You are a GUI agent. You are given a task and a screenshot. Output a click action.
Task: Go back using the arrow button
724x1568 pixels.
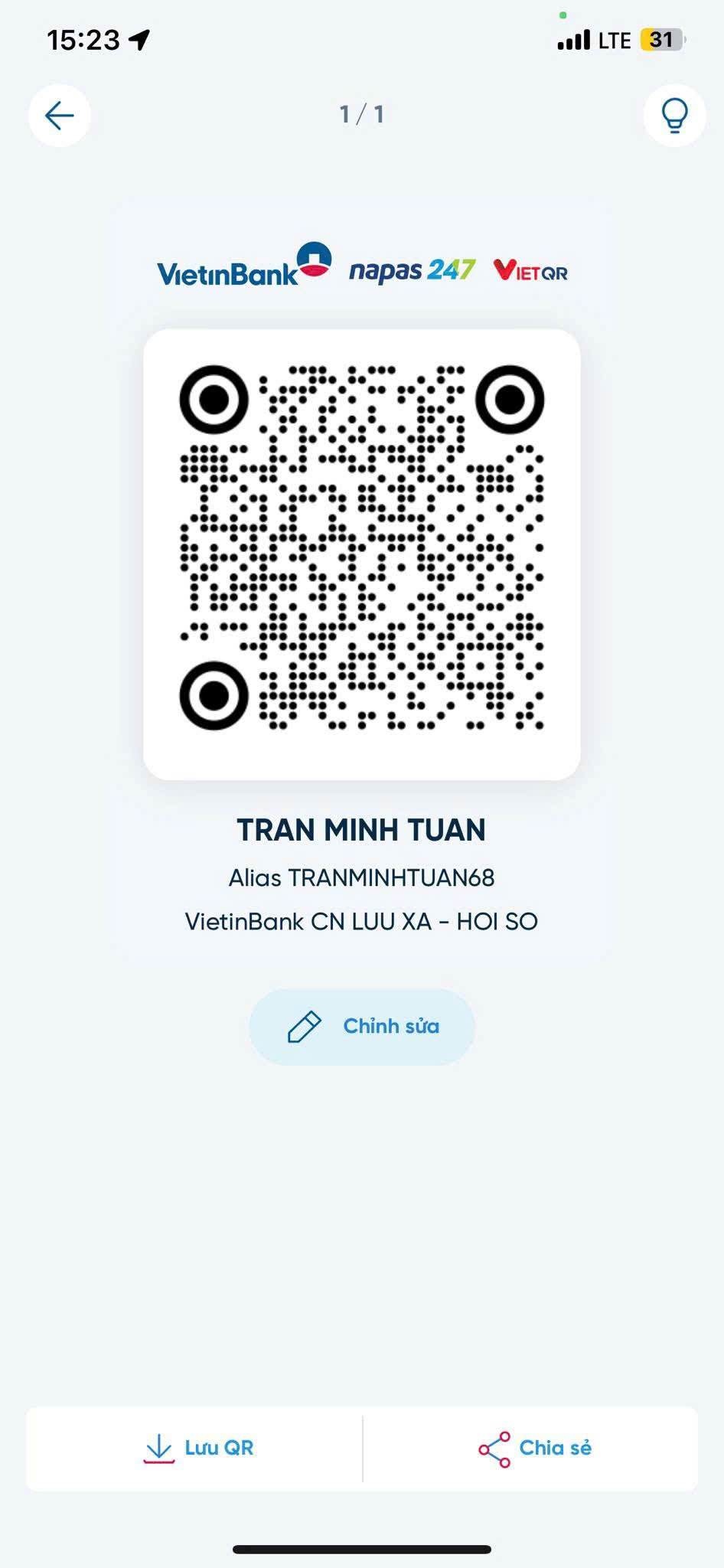coord(60,116)
